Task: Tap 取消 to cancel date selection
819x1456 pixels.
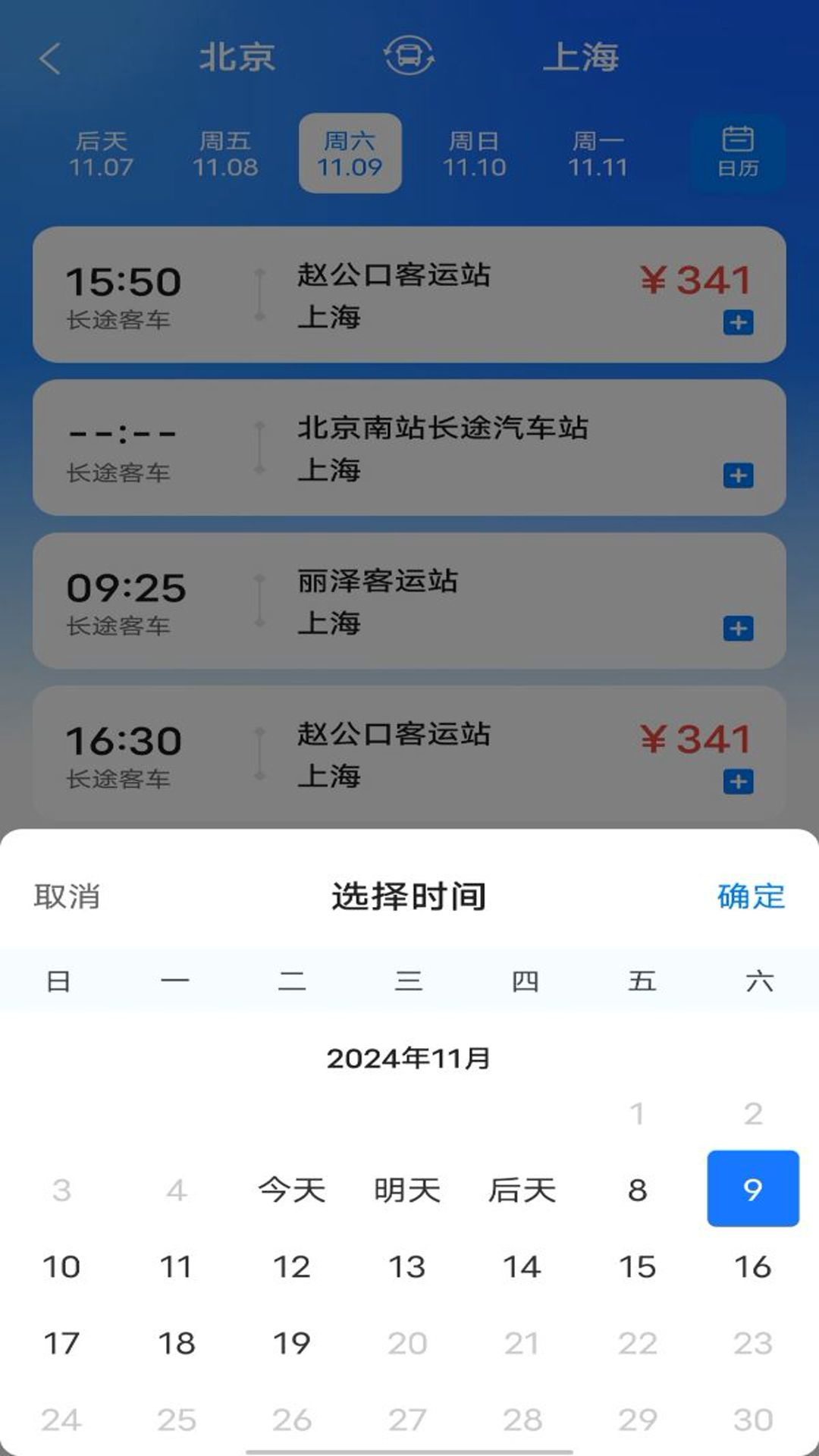Action: [x=67, y=896]
